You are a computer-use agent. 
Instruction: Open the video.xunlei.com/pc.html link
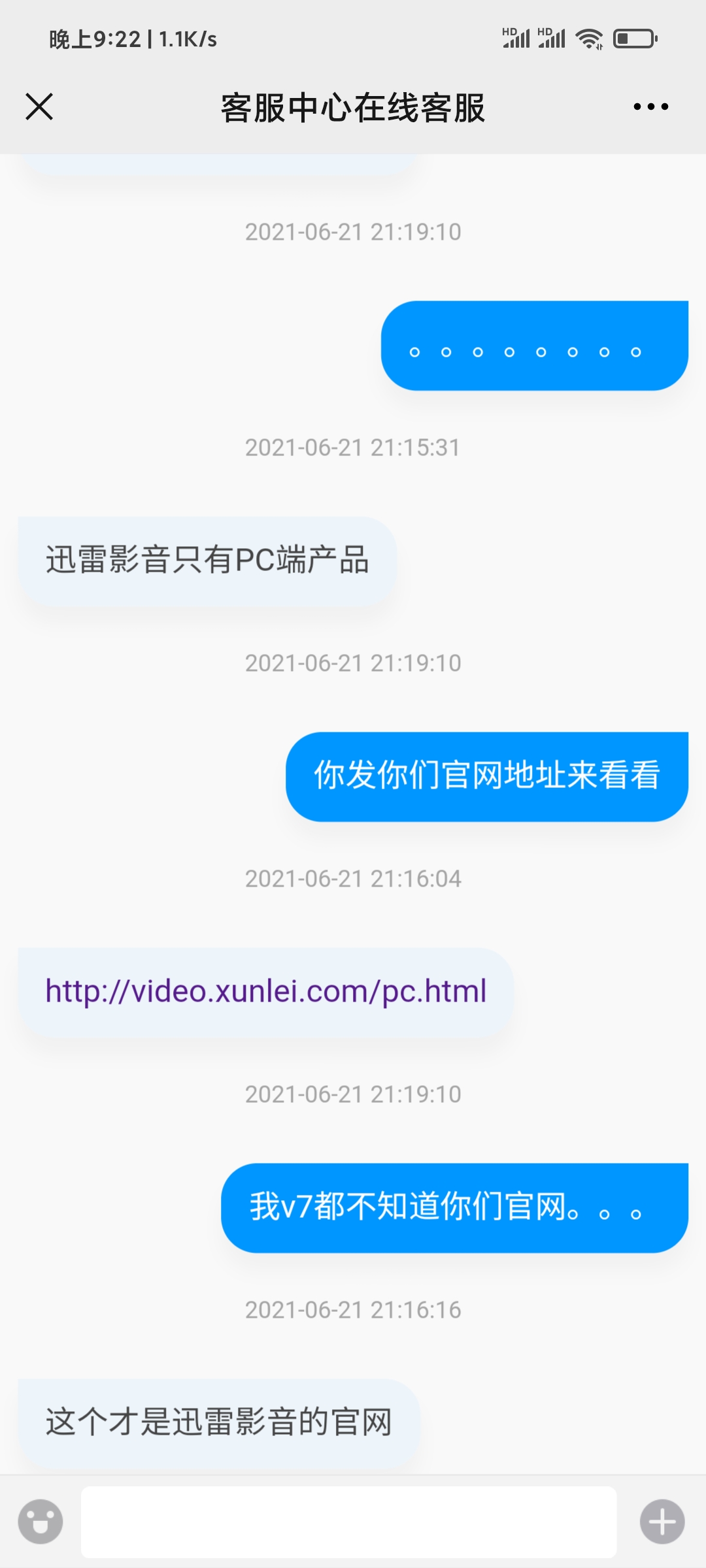tap(265, 991)
